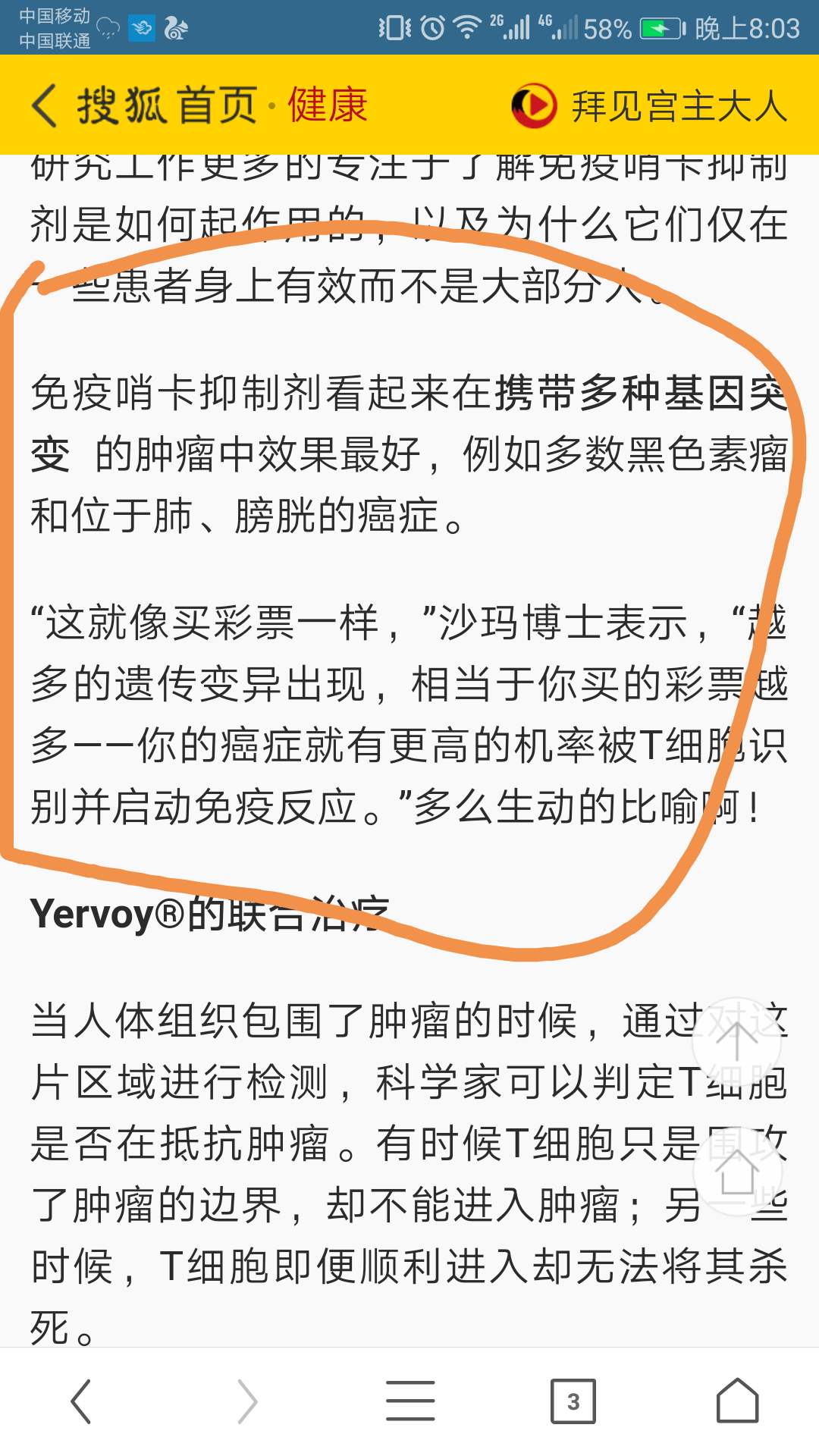
Task: Go forward with the browser toolbar arrow
Action: point(247,1401)
